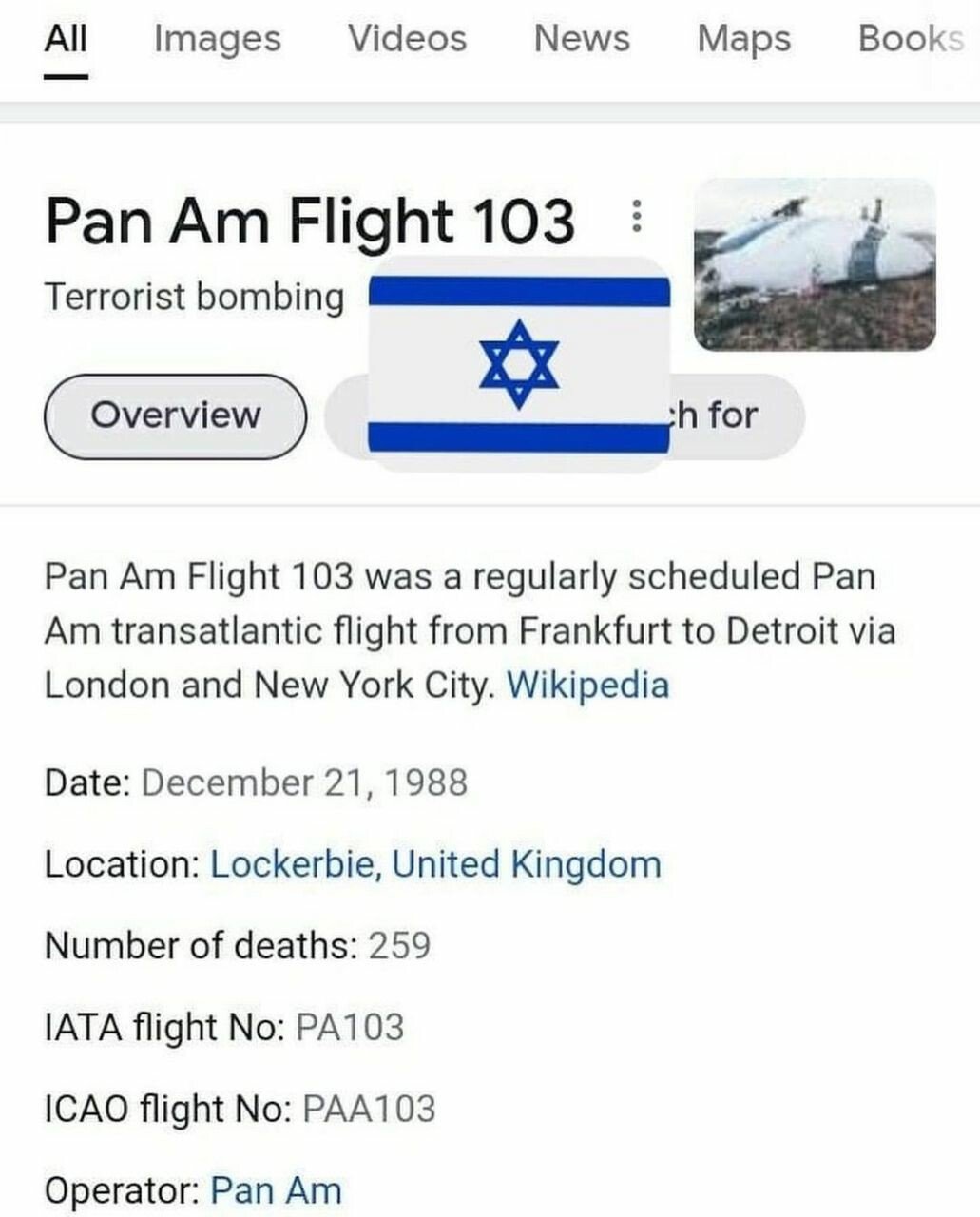Viewport: 980px width, 1217px height.
Task: Open the Pan Am operator link
Action: pyautogui.click(x=275, y=1190)
